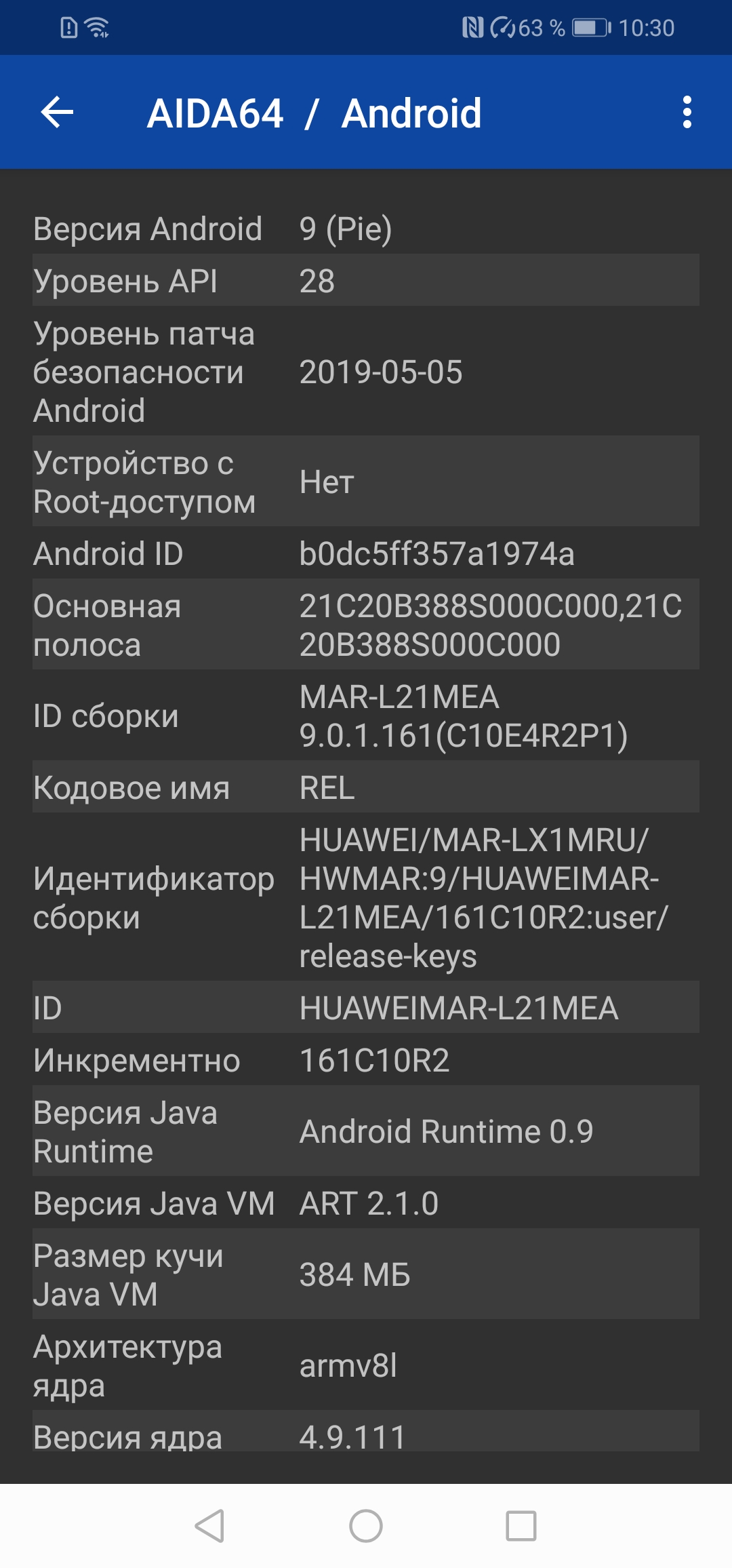Viewport: 732px width, 1568px height.
Task: Open the three-dot overflow menu
Action: [687, 112]
